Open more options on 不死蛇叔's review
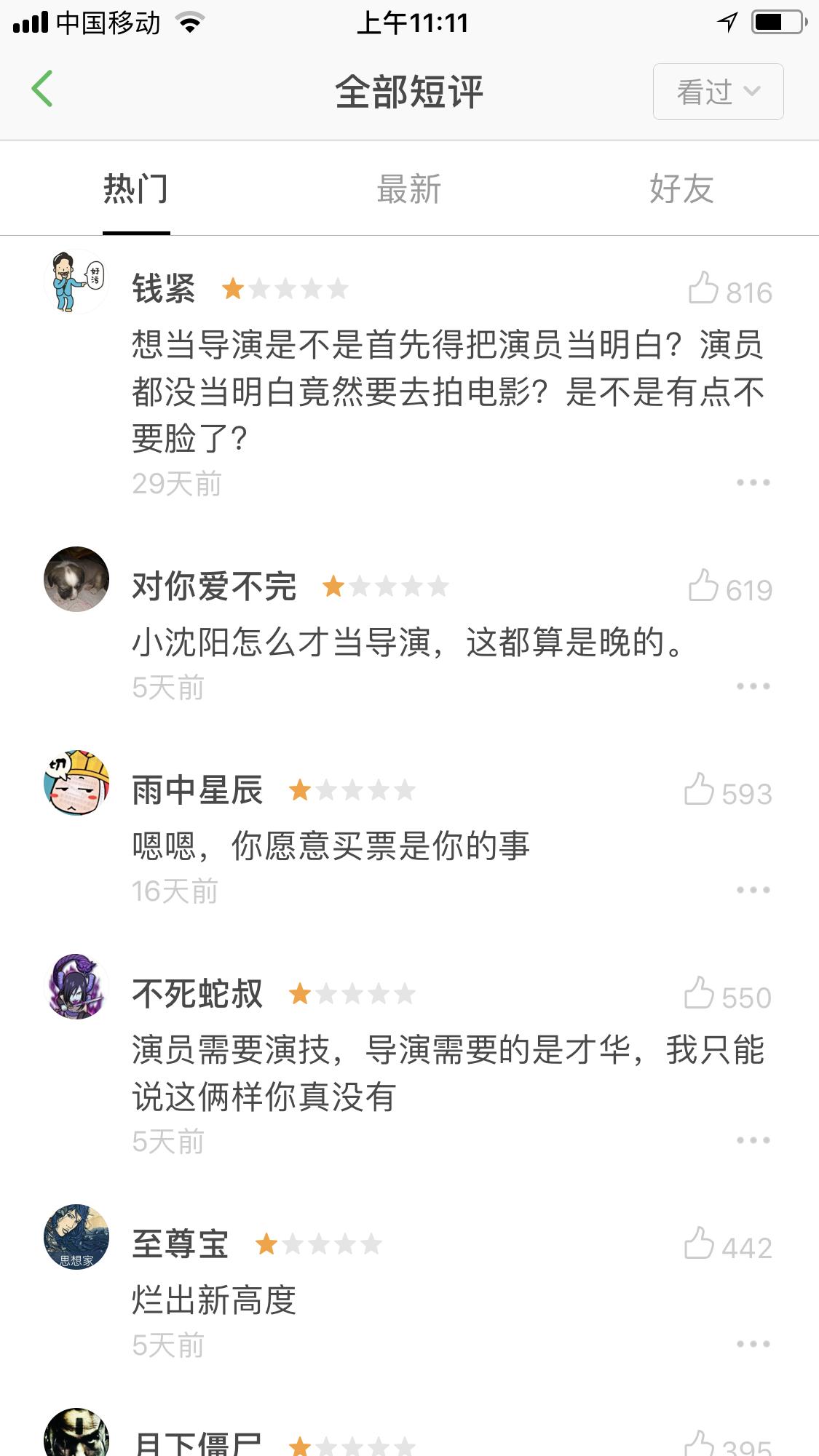Image resolution: width=819 pixels, height=1456 pixels. [x=753, y=1140]
